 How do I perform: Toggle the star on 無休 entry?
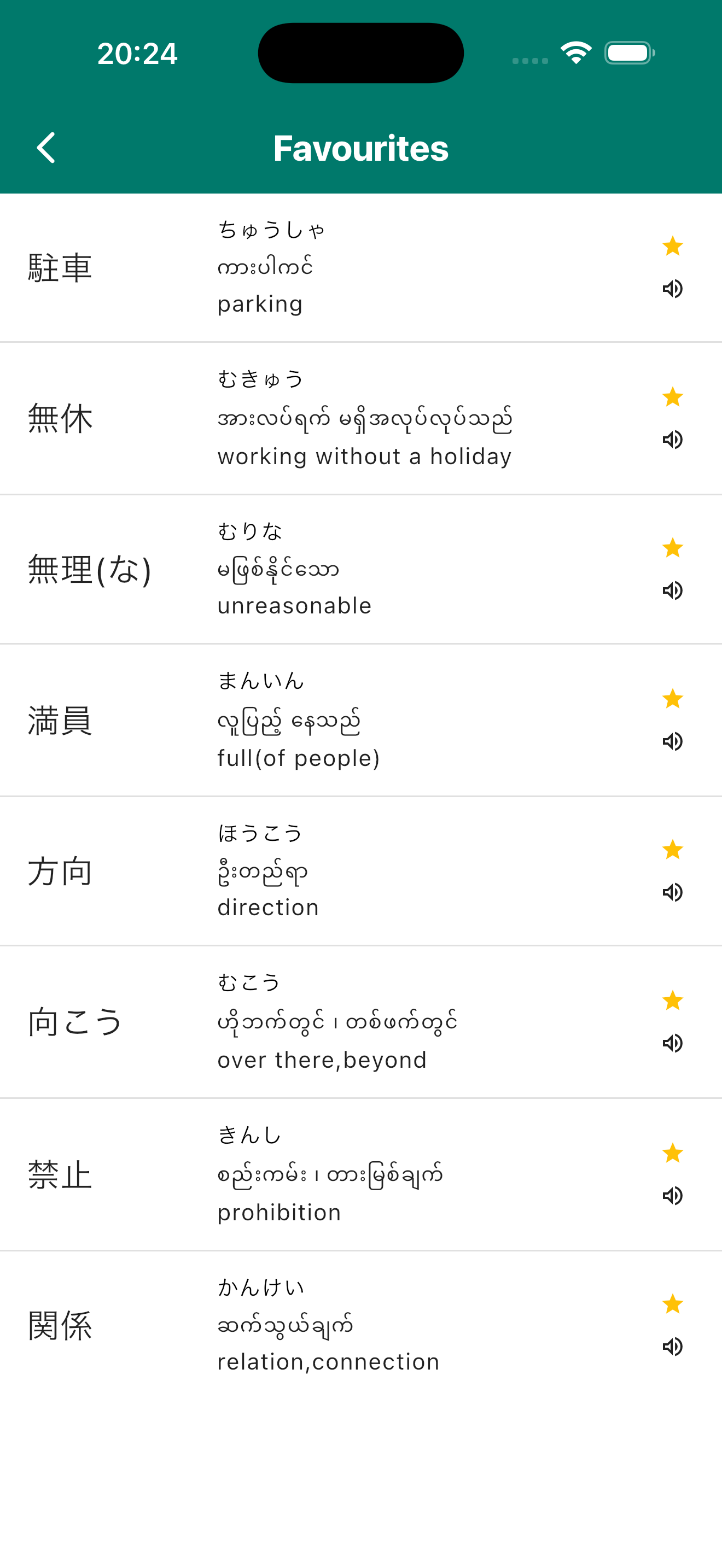(672, 397)
